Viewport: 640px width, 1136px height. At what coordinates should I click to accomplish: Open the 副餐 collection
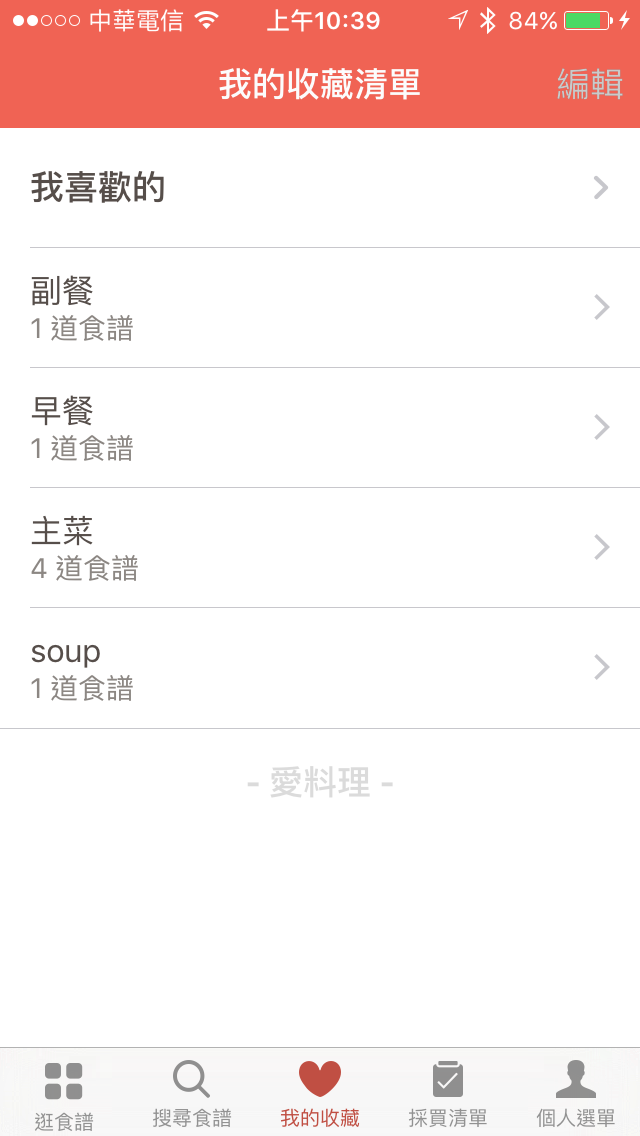point(320,308)
